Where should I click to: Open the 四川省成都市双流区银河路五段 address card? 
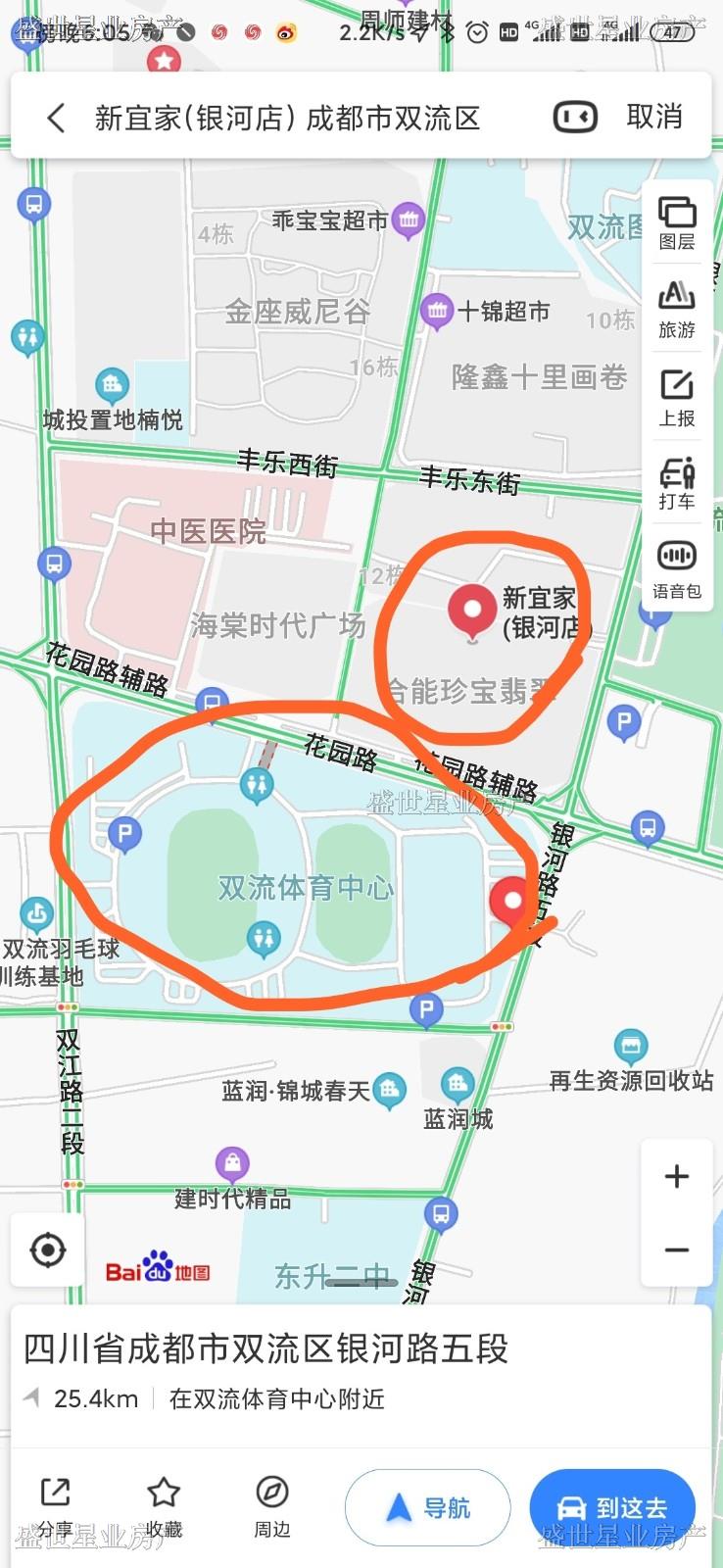(265, 1349)
